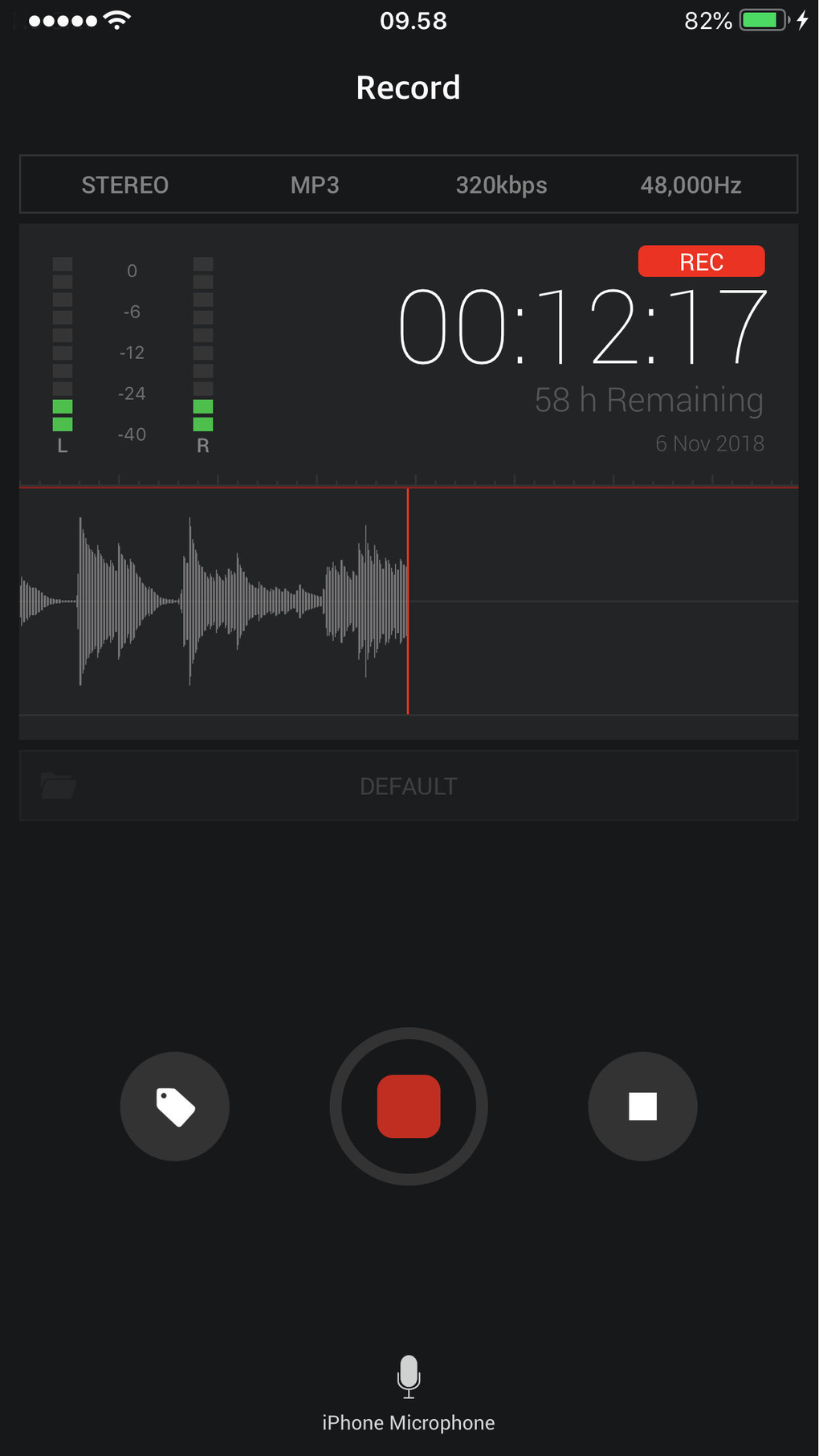Tap the 58 h Remaining label
Image resolution: width=819 pixels, height=1456 pixels.
click(x=648, y=400)
